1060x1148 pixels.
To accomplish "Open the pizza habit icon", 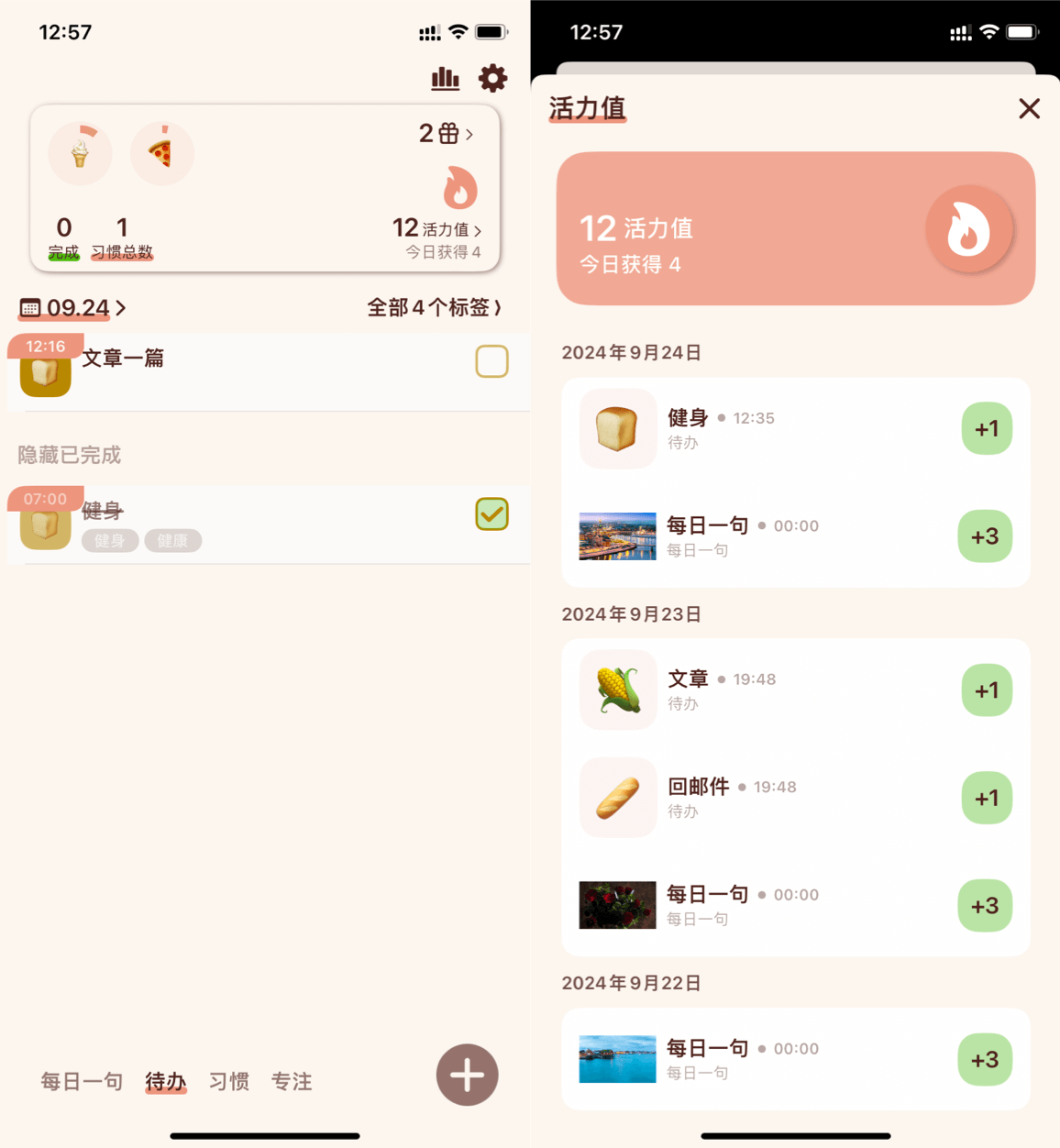I will 161,152.
